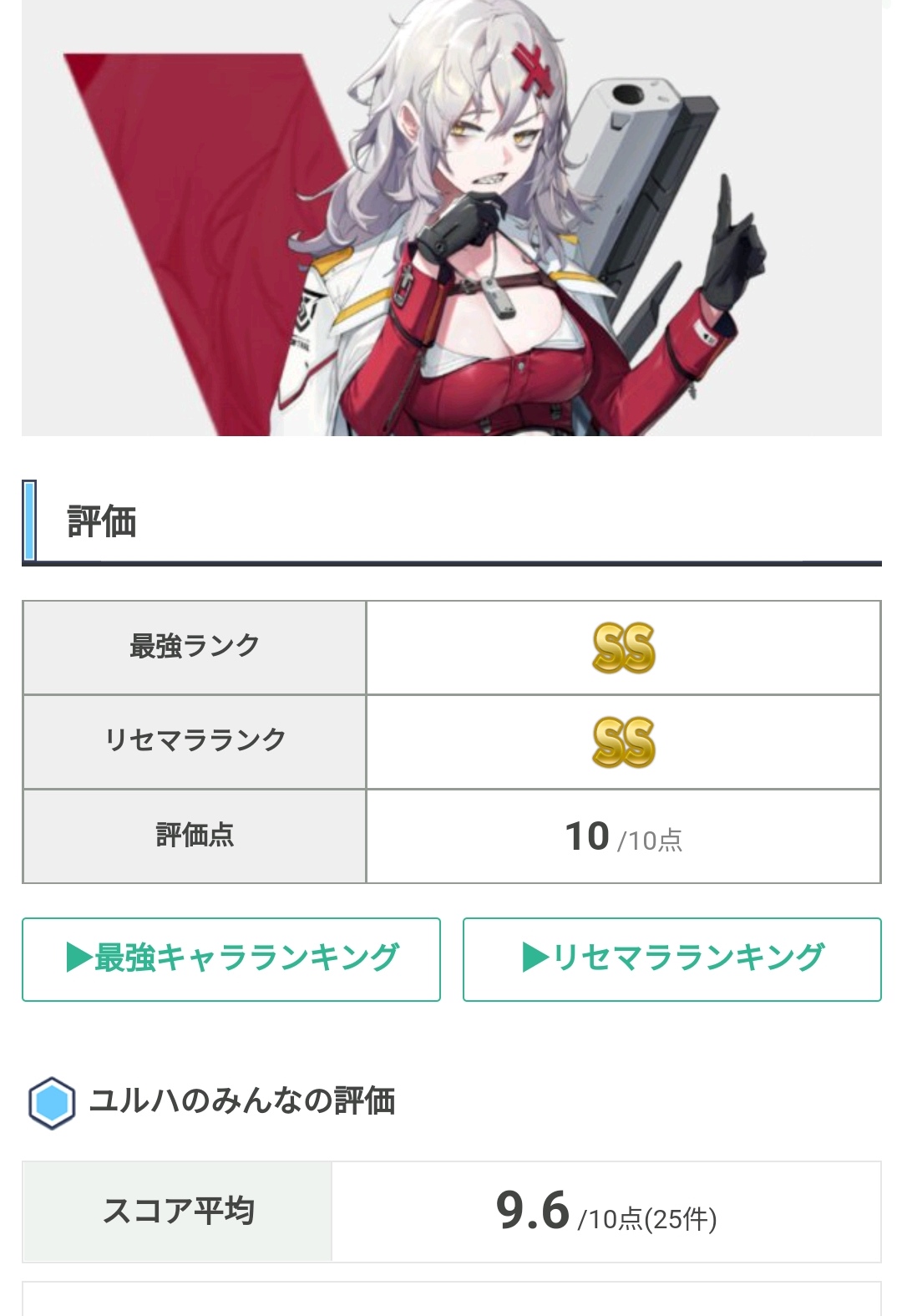Image resolution: width=902 pixels, height=1316 pixels.
Task: Open the リセマラランキング link
Action: click(672, 958)
